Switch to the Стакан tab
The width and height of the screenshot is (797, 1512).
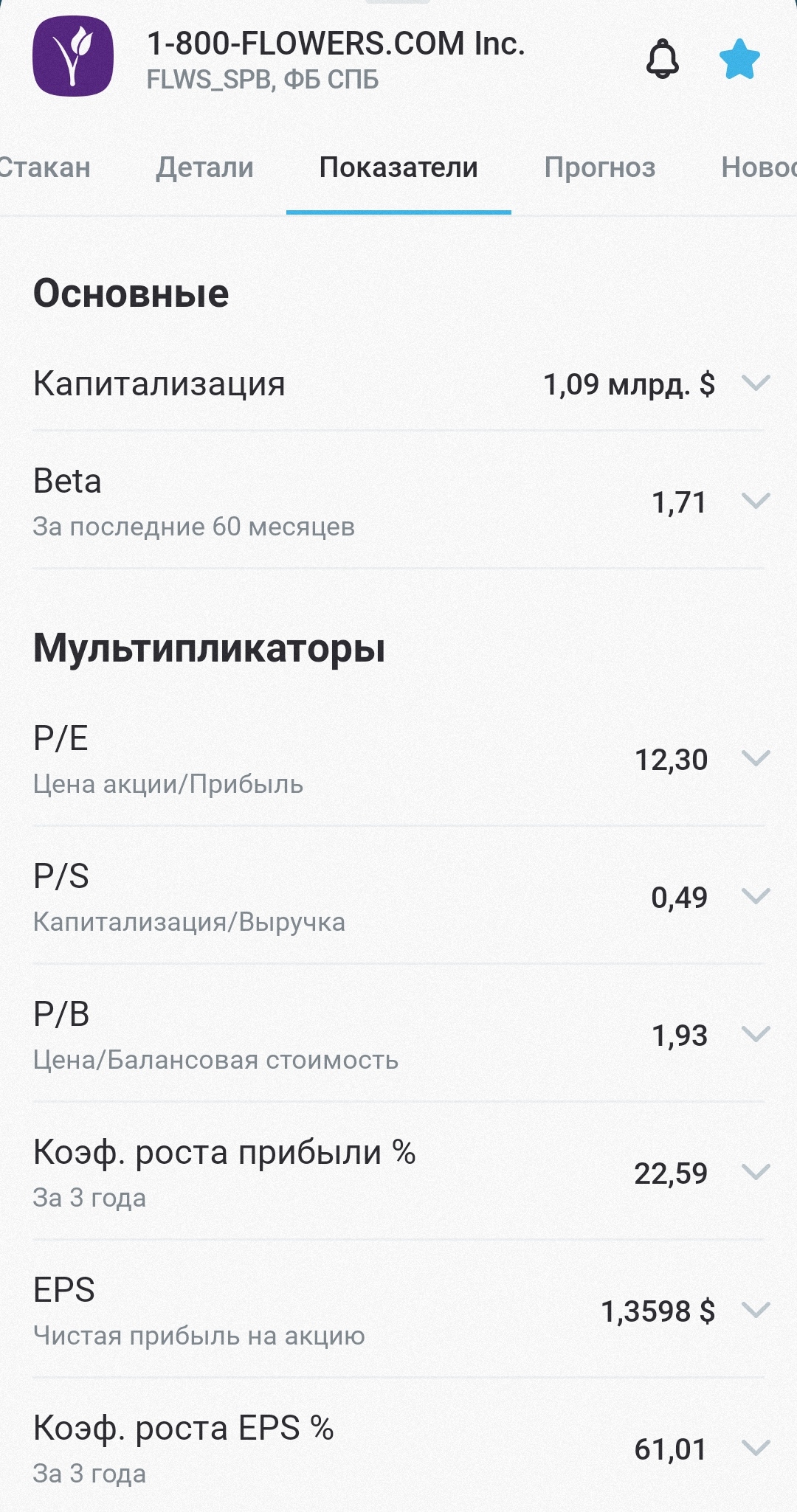click(x=43, y=167)
